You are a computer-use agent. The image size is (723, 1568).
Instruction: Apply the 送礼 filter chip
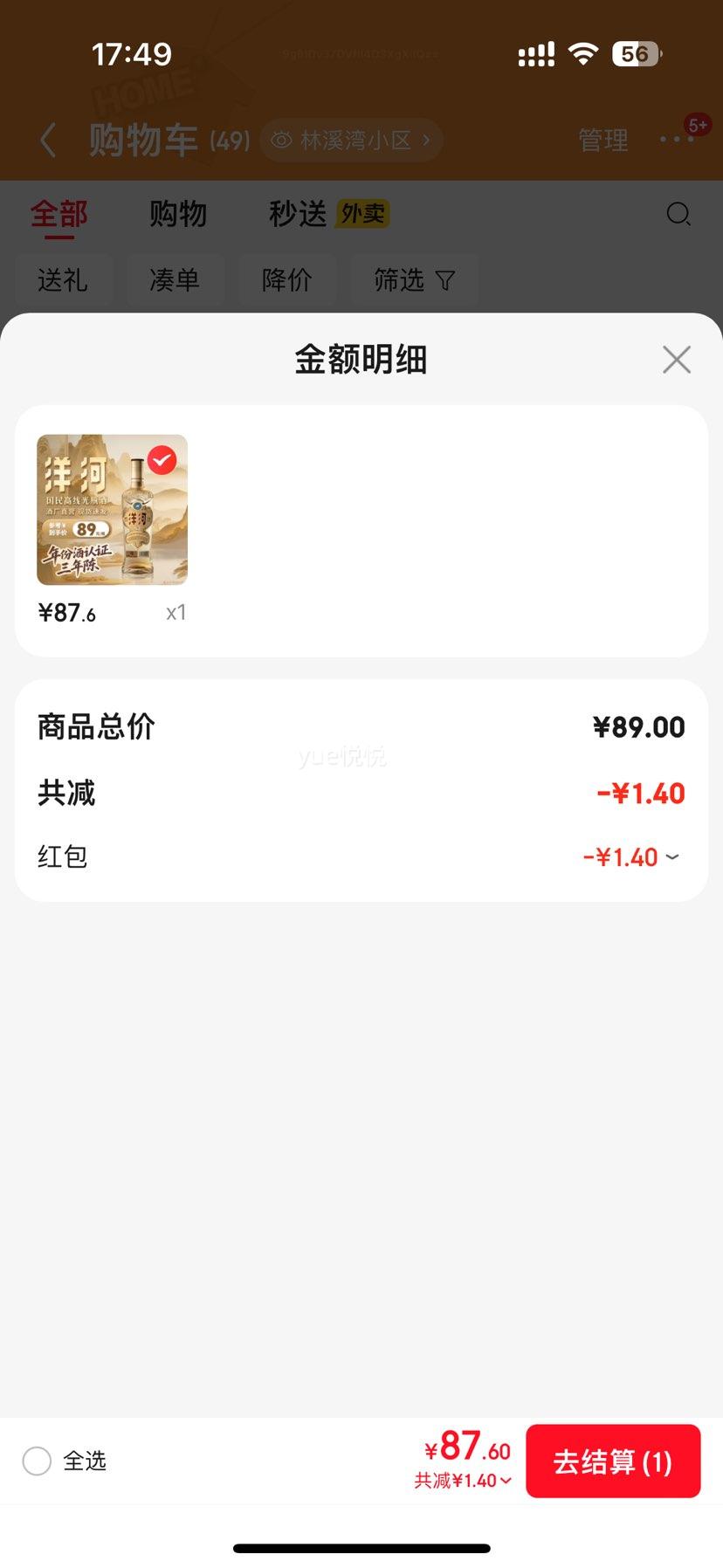click(x=63, y=280)
